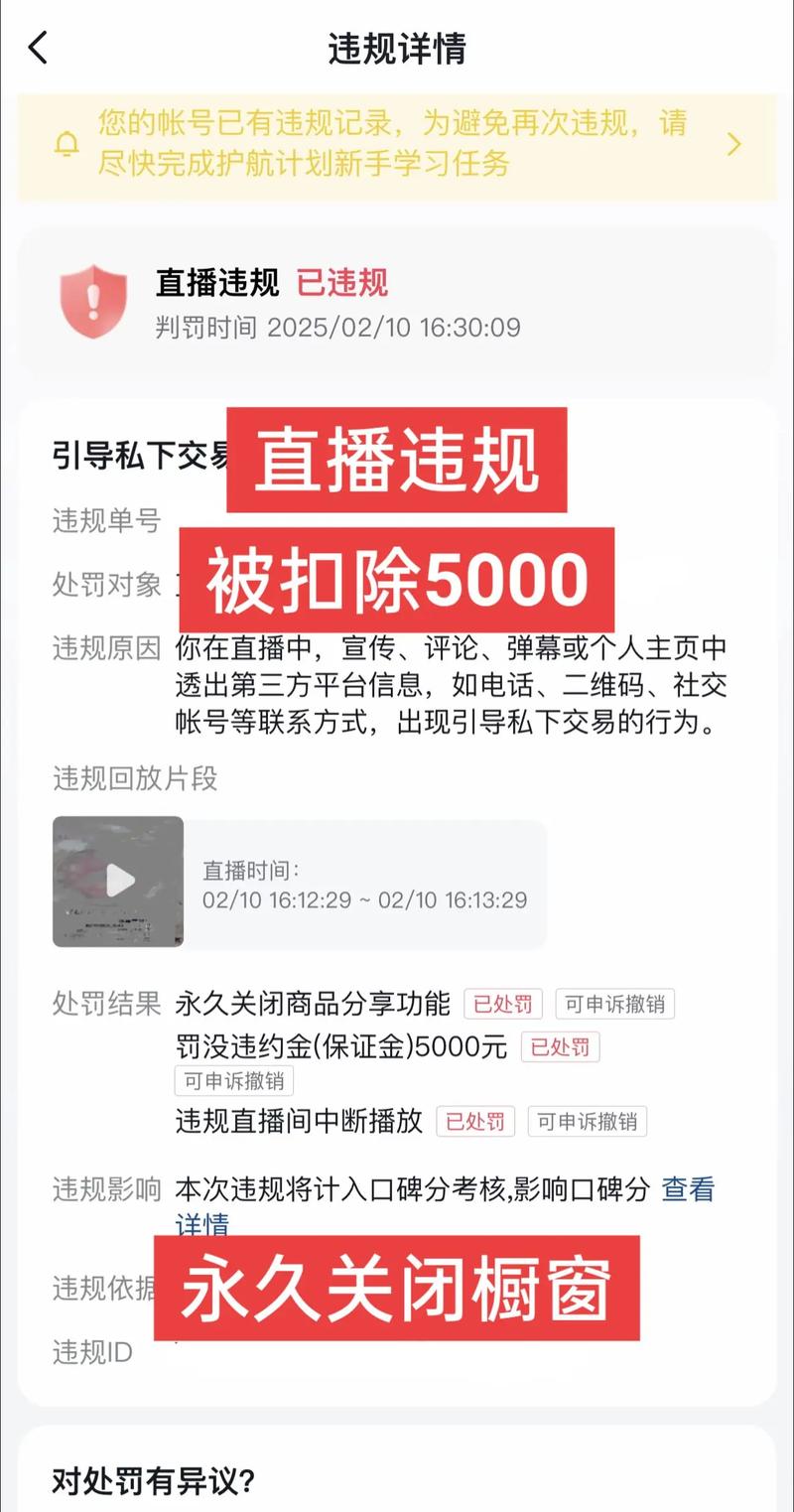This screenshot has height=1512, width=794.
Task: Tap 可申诉撤销 under 罚没违约金5000元
Action: pyautogui.click(x=234, y=1080)
